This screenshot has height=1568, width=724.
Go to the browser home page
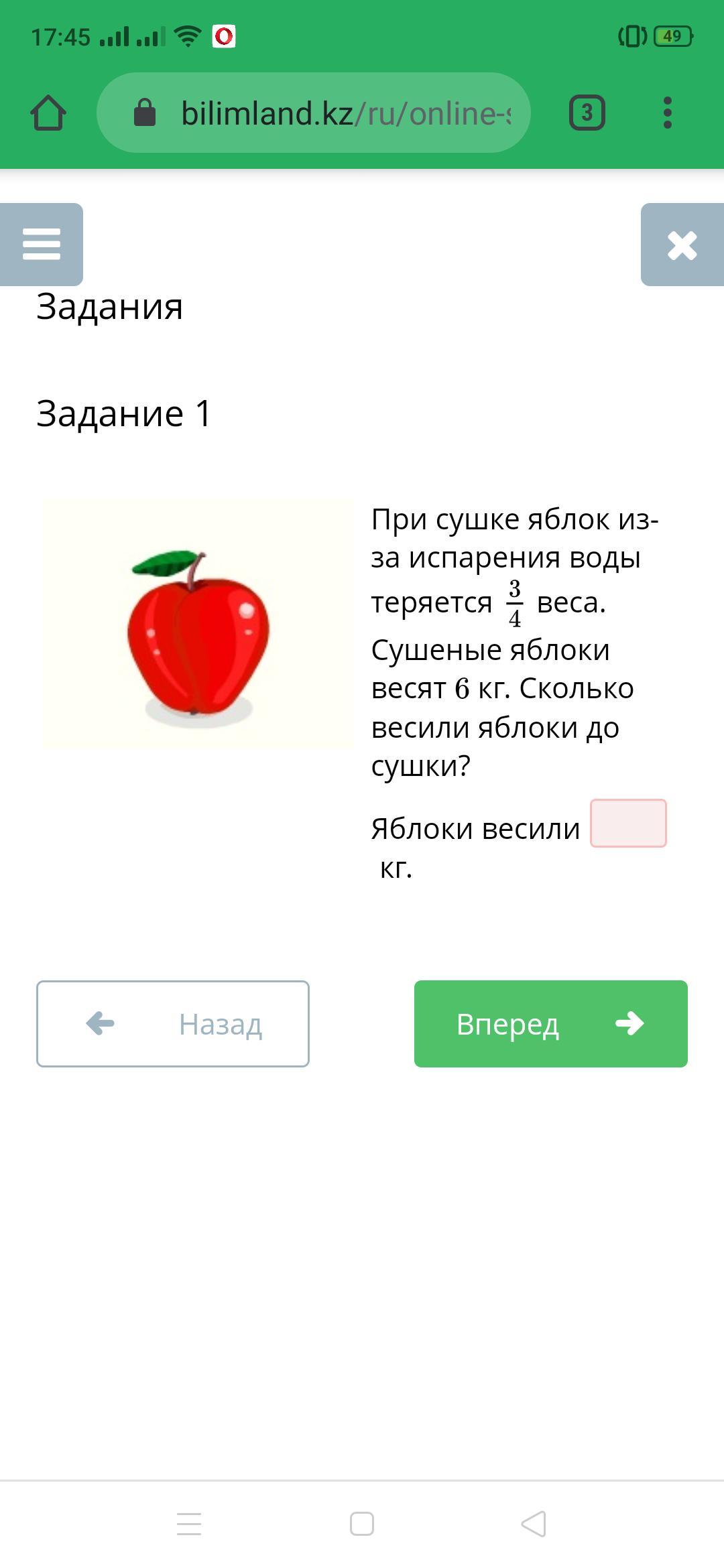[x=48, y=113]
